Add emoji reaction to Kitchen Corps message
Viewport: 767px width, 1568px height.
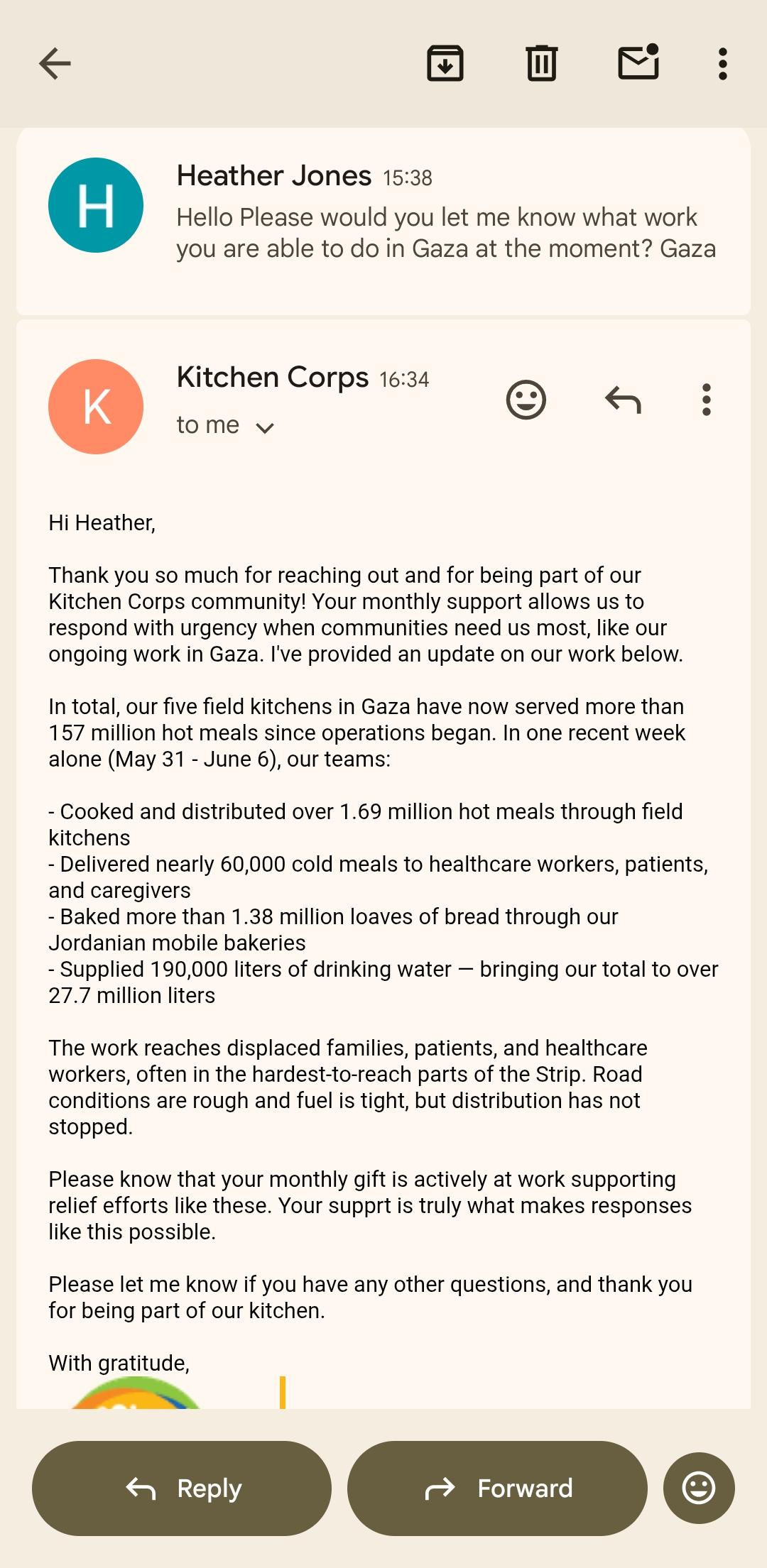(x=526, y=400)
